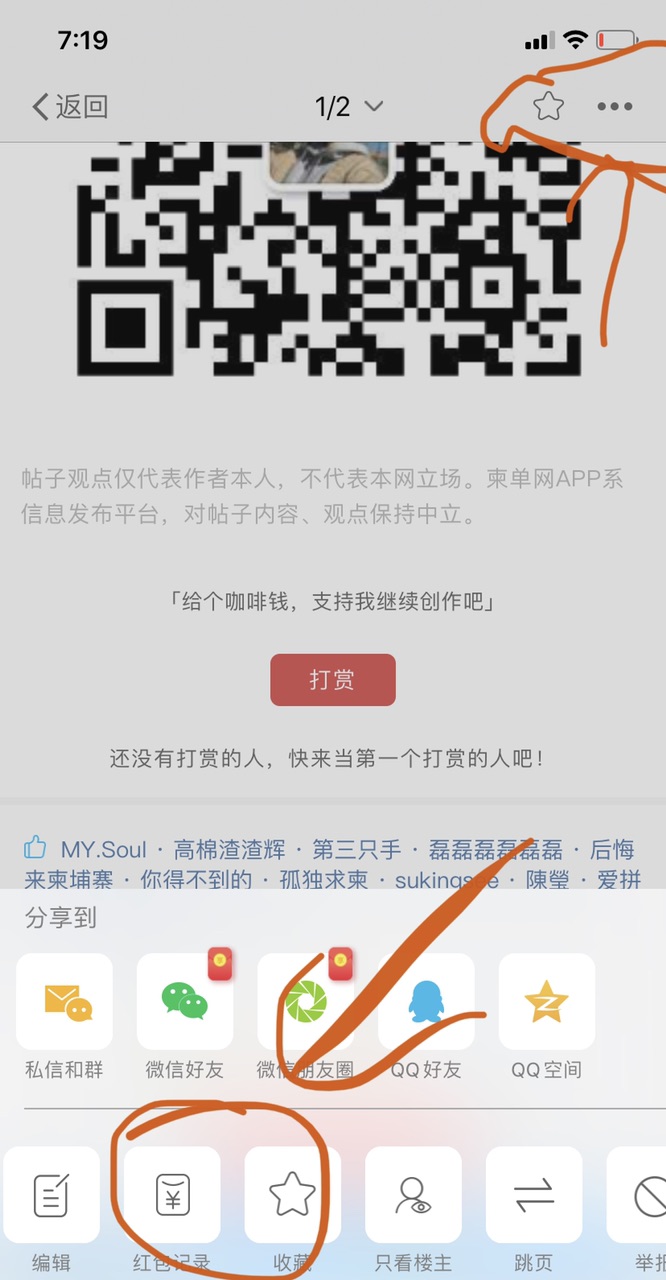Choose 只看楼主
The height and width of the screenshot is (1280, 666).
[413, 1195]
